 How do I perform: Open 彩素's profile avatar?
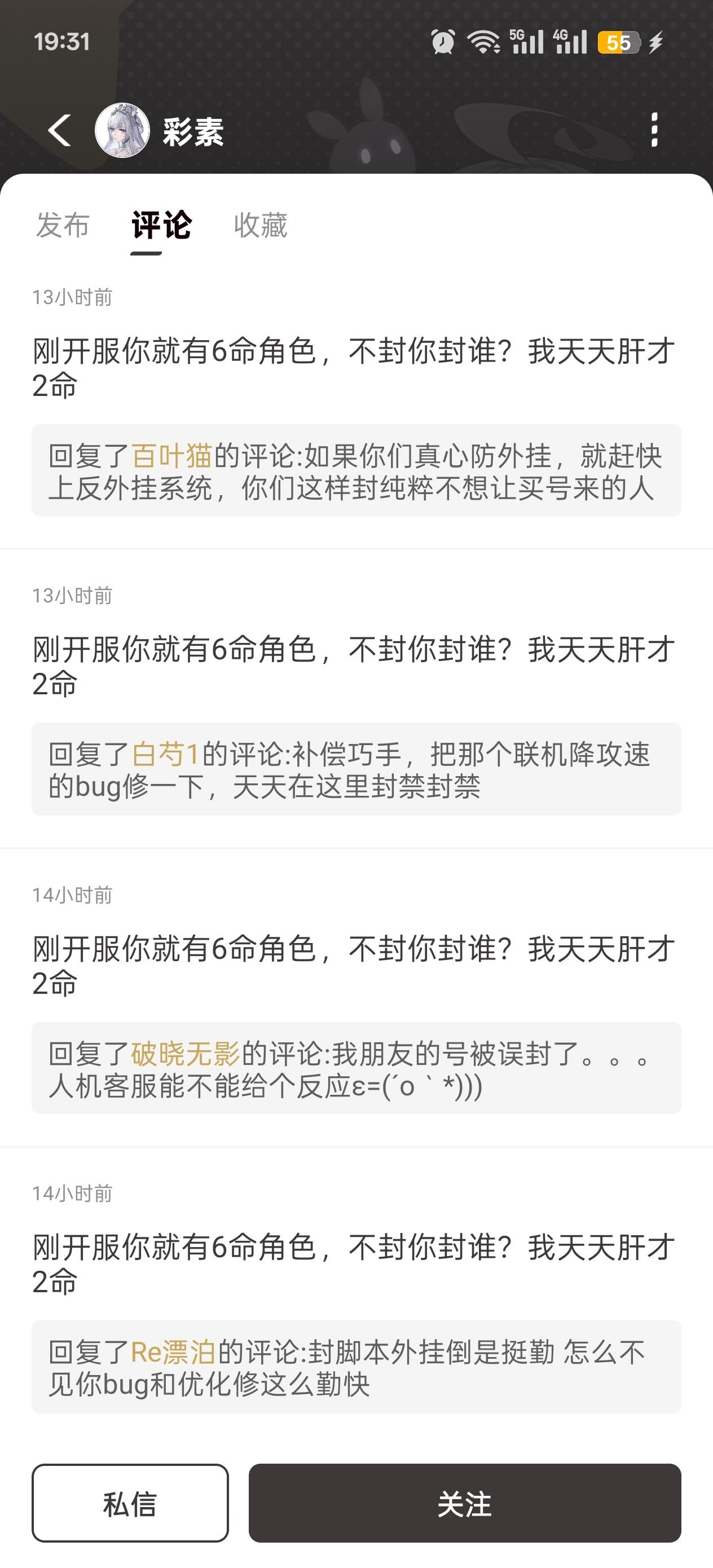pos(122,130)
